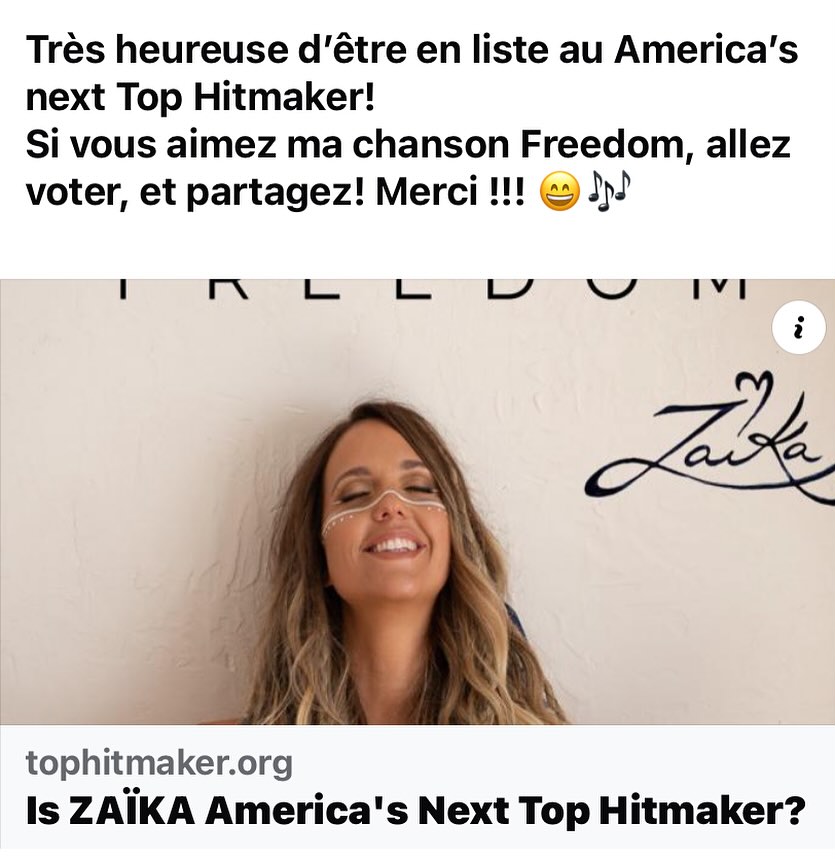This screenshot has height=859, width=835.
Task: Select the ZAÏKA signature logo on the wall
Action: click(718, 440)
